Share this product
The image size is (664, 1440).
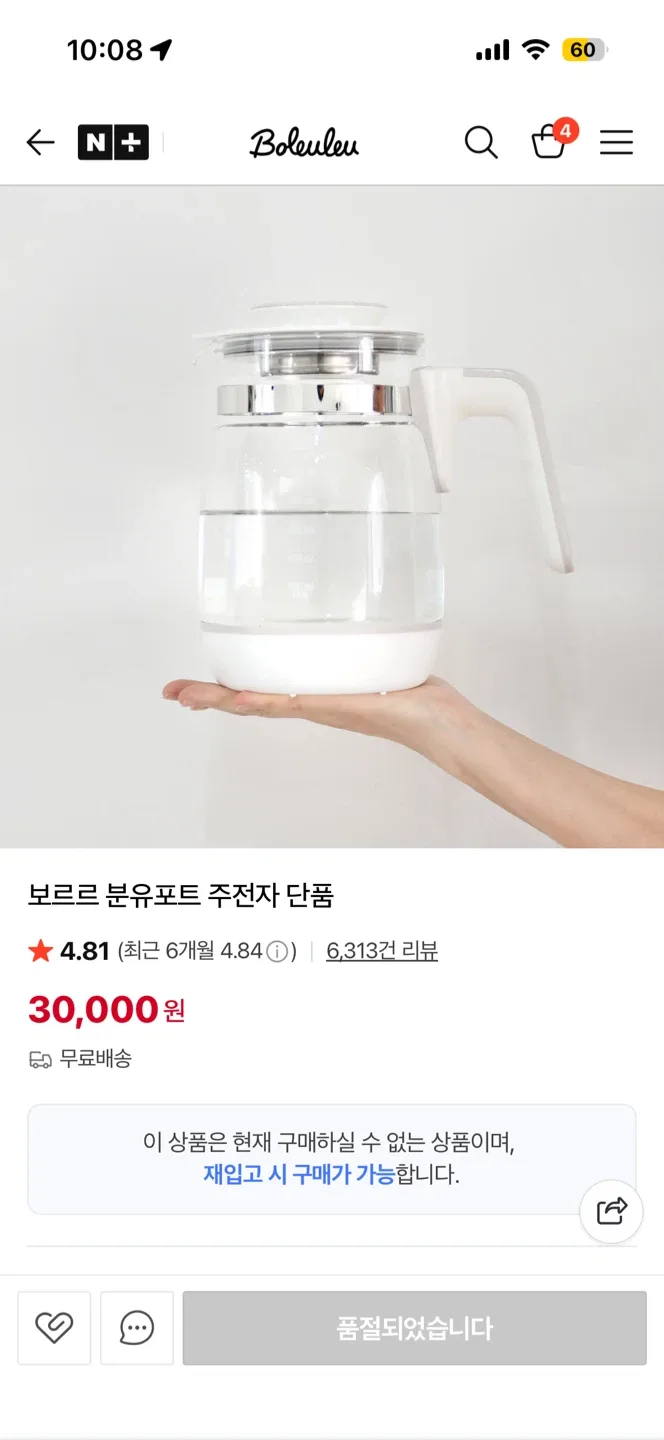tap(611, 1211)
